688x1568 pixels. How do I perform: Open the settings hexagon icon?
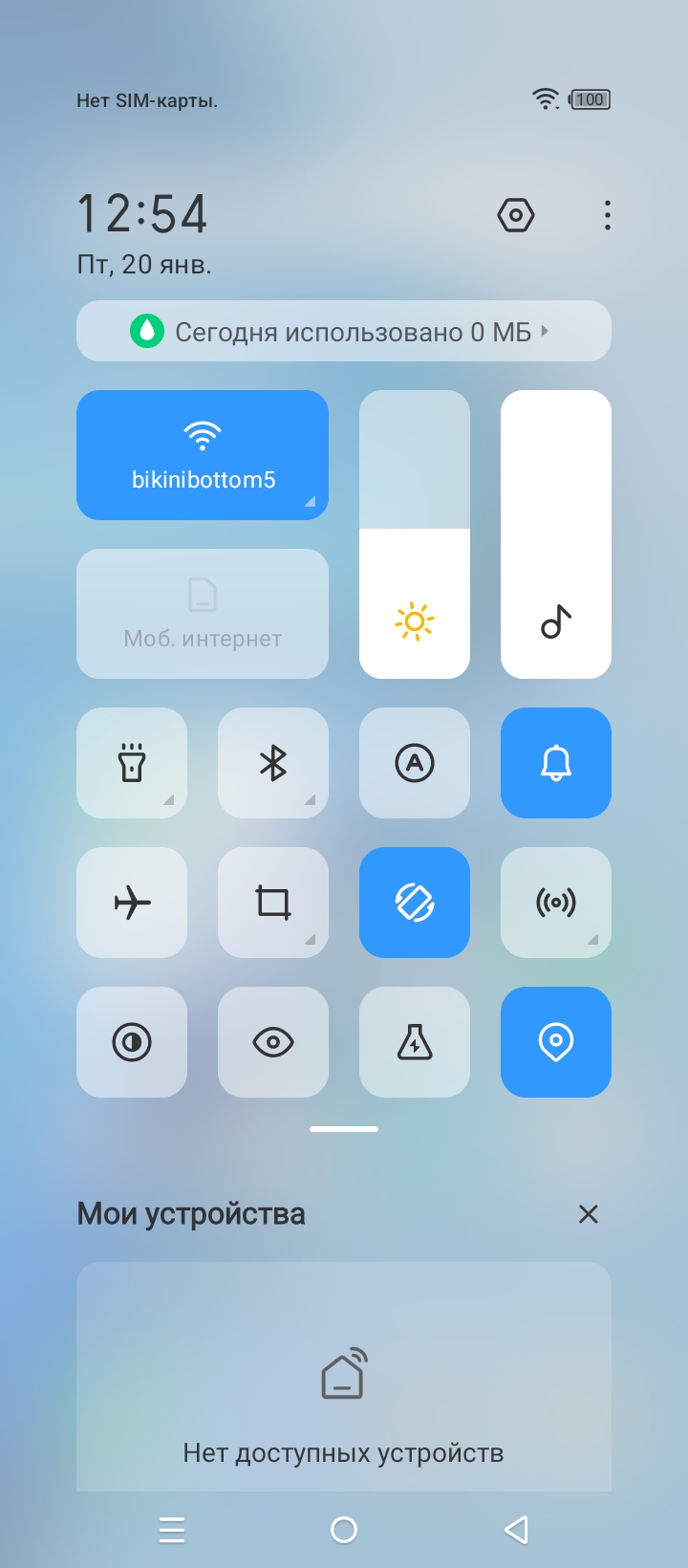516,215
